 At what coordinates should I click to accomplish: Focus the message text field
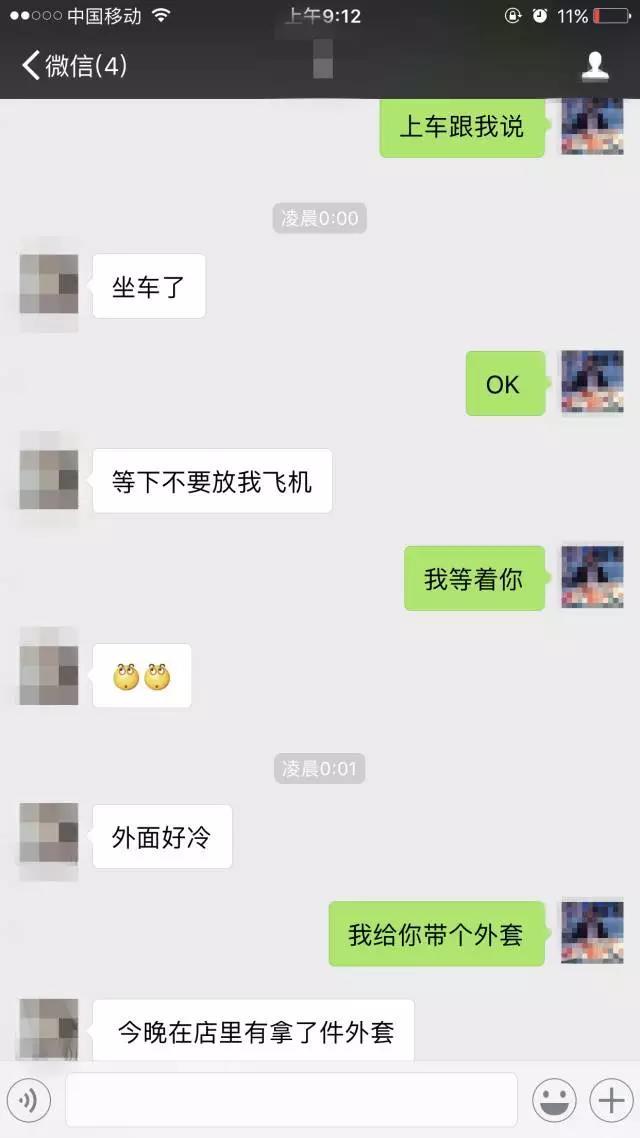pyautogui.click(x=291, y=1100)
